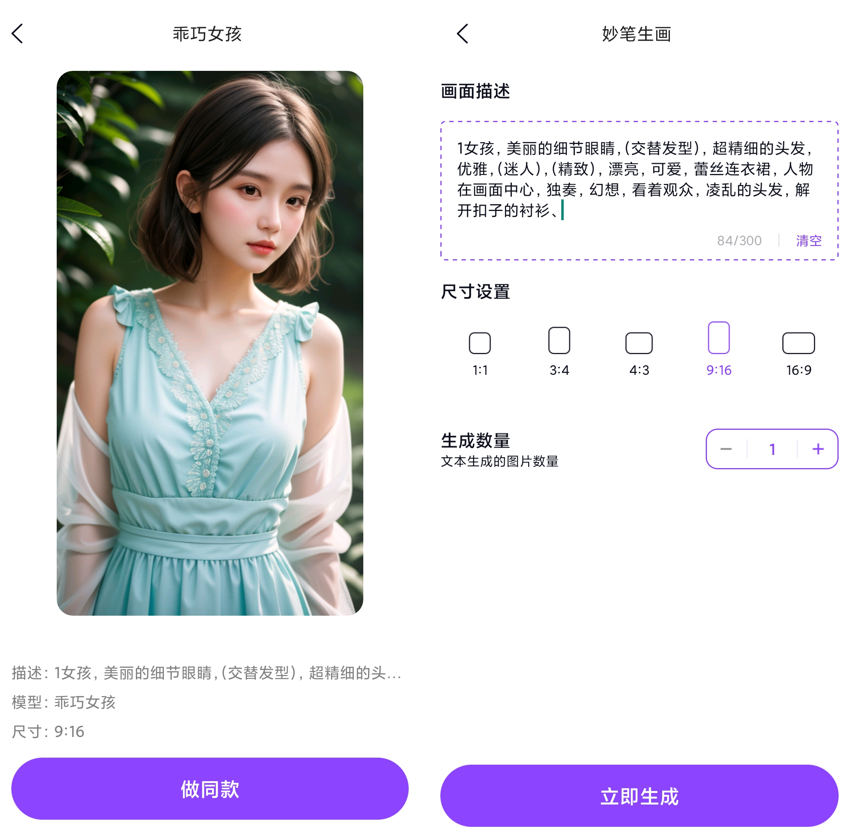Select the 1:1 size option
The width and height of the screenshot is (861, 831).
click(480, 352)
